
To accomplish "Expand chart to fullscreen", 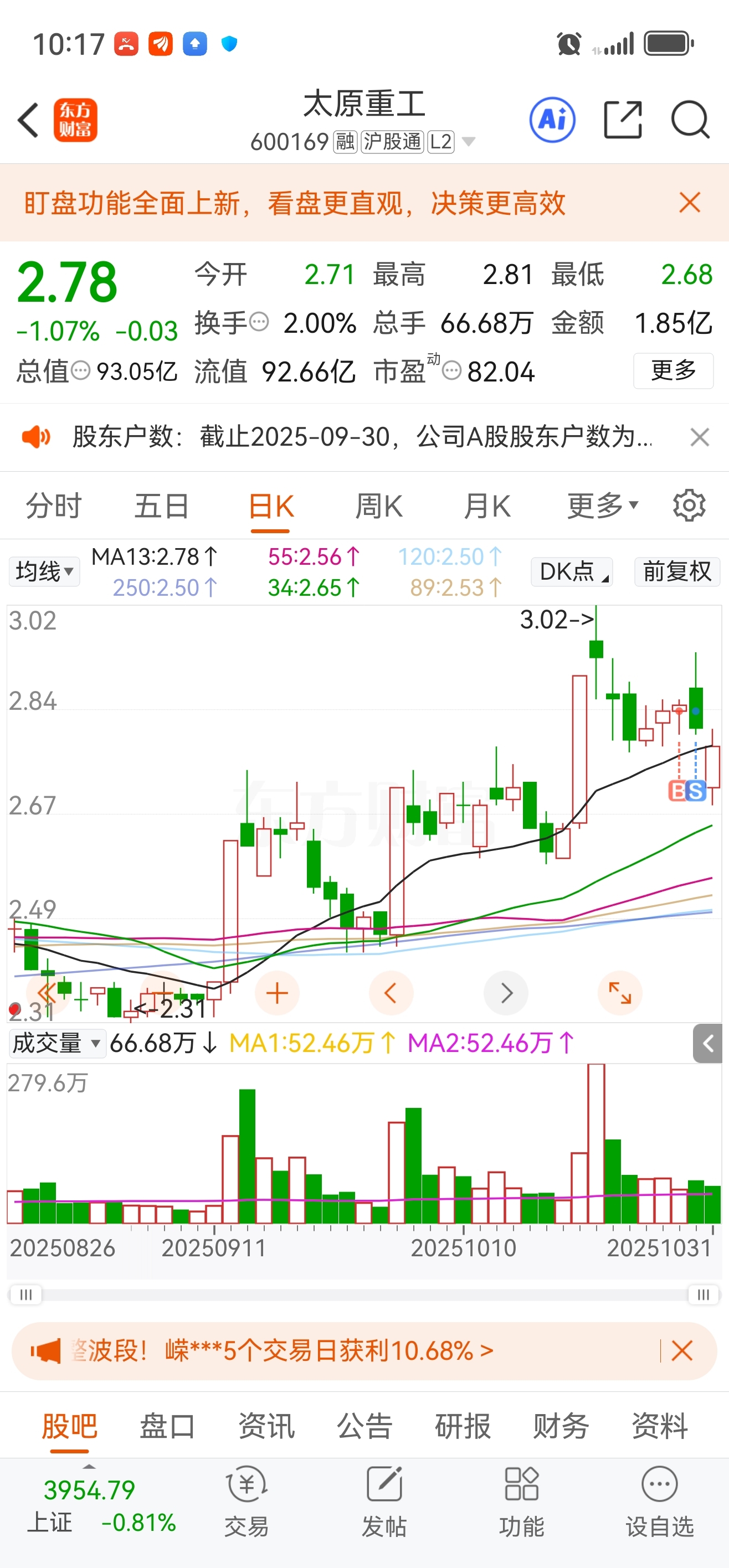I will [620, 993].
